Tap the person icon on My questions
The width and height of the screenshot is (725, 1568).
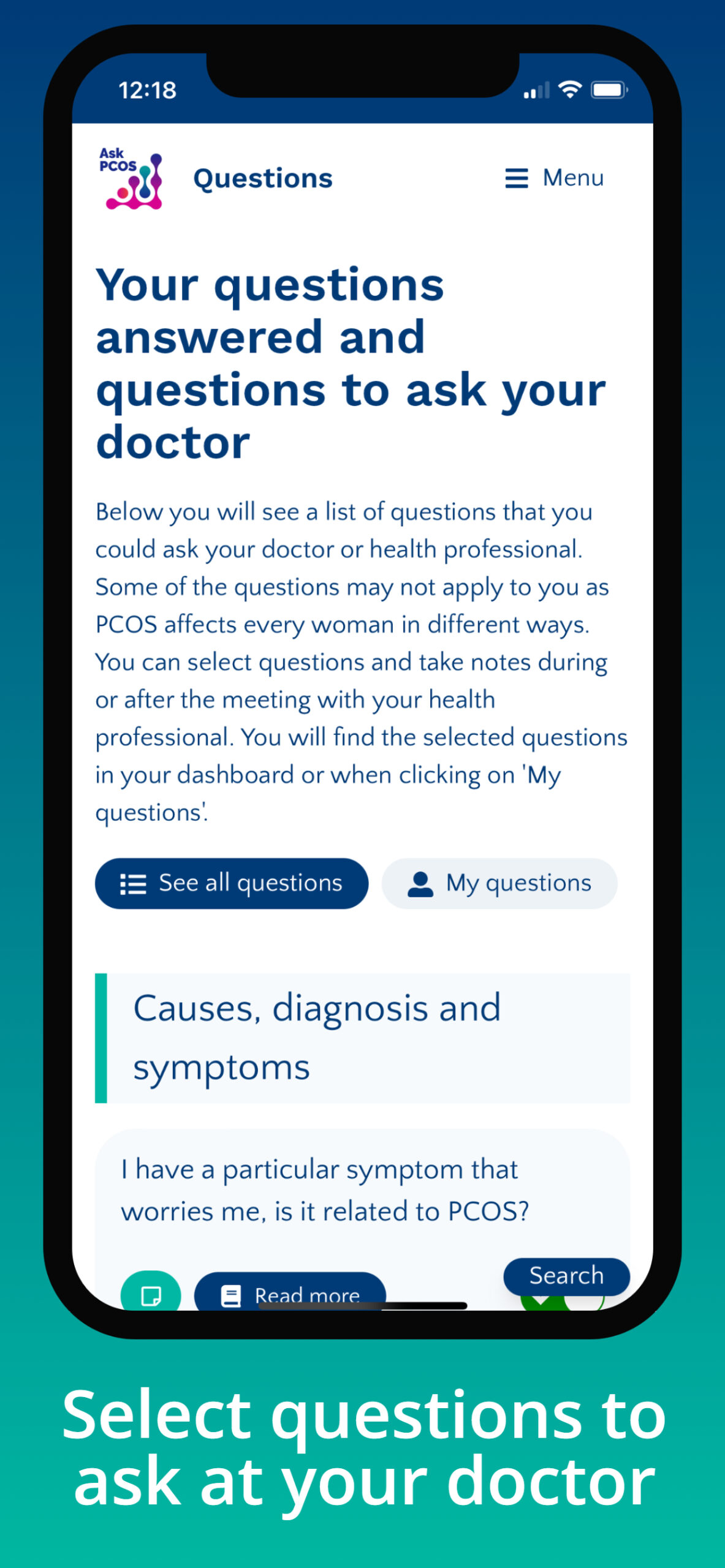[x=420, y=883]
